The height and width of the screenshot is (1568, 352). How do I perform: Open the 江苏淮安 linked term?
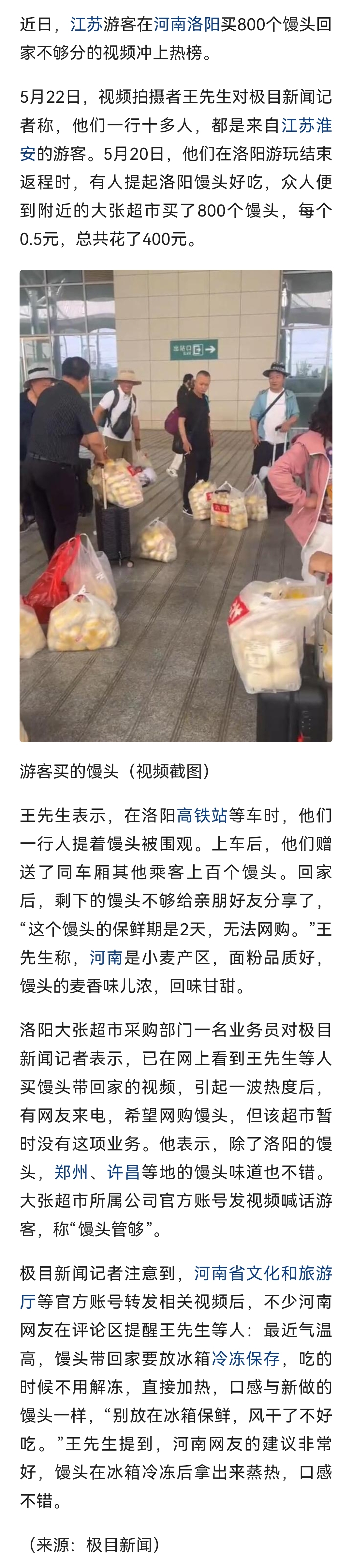pyautogui.click(x=306, y=125)
